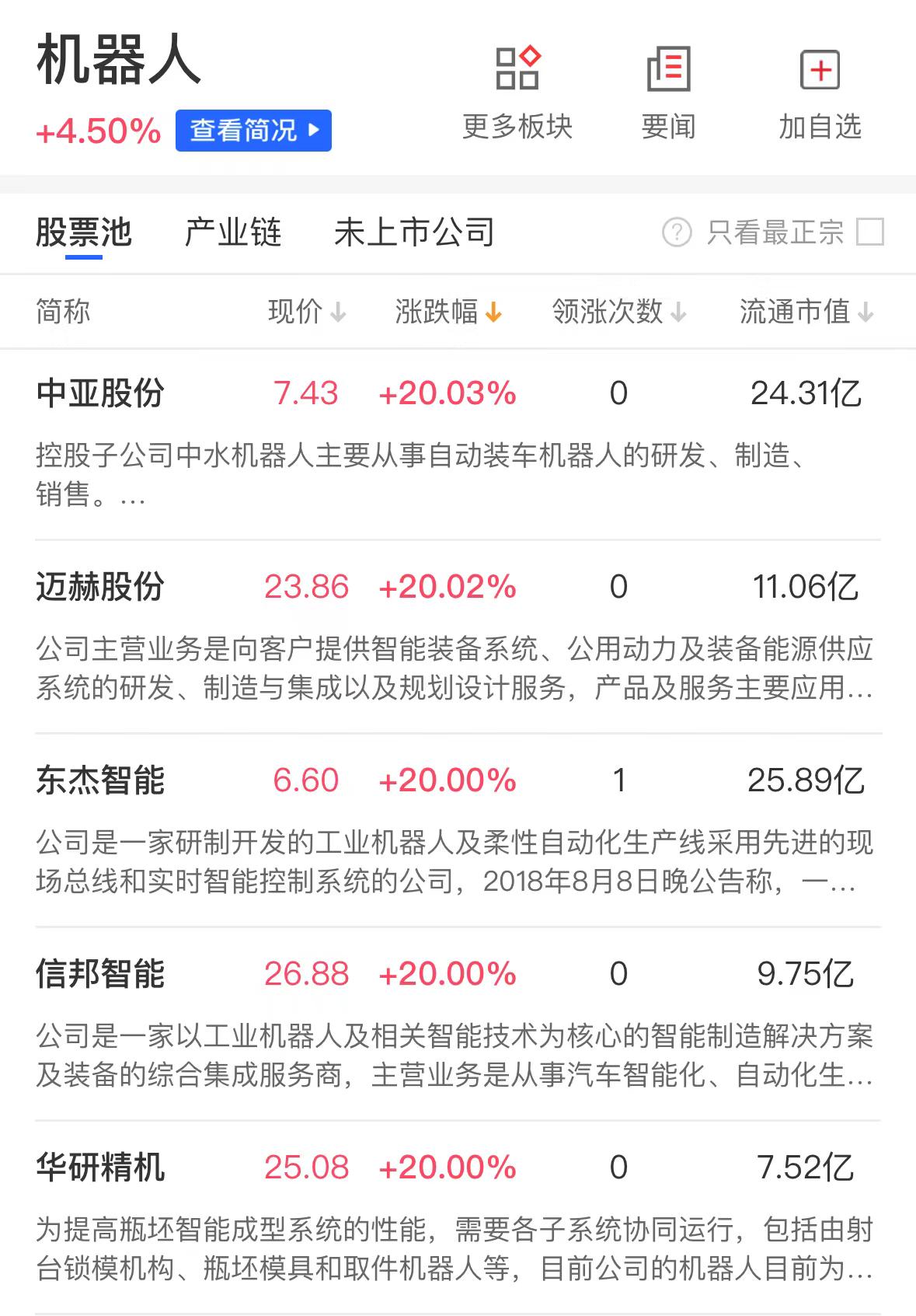Check the 只看最正宗 checkbox
Image resolution: width=916 pixels, height=1316 pixels.
(x=869, y=232)
